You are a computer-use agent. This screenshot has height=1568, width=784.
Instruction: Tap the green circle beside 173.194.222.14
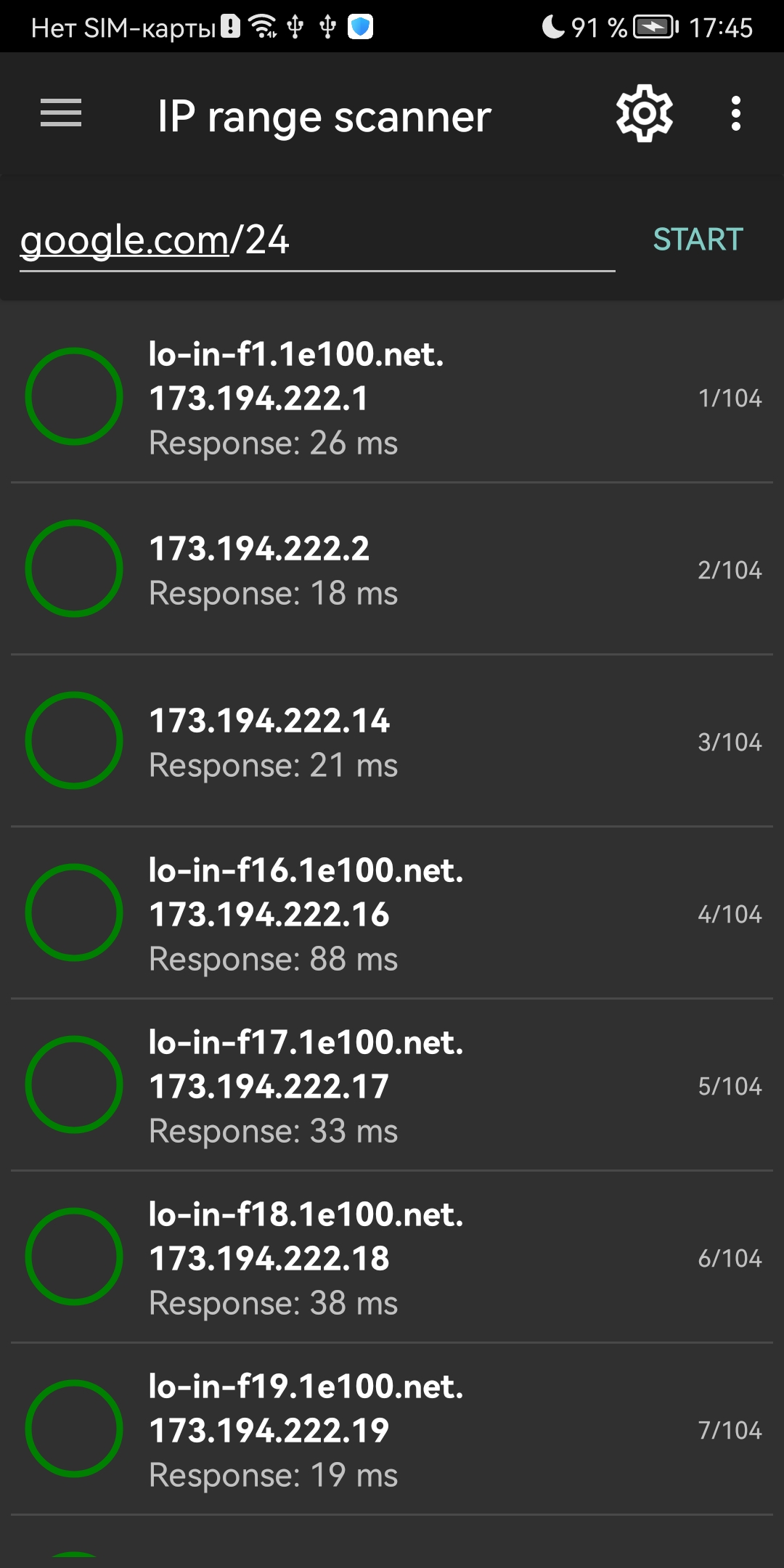point(74,740)
